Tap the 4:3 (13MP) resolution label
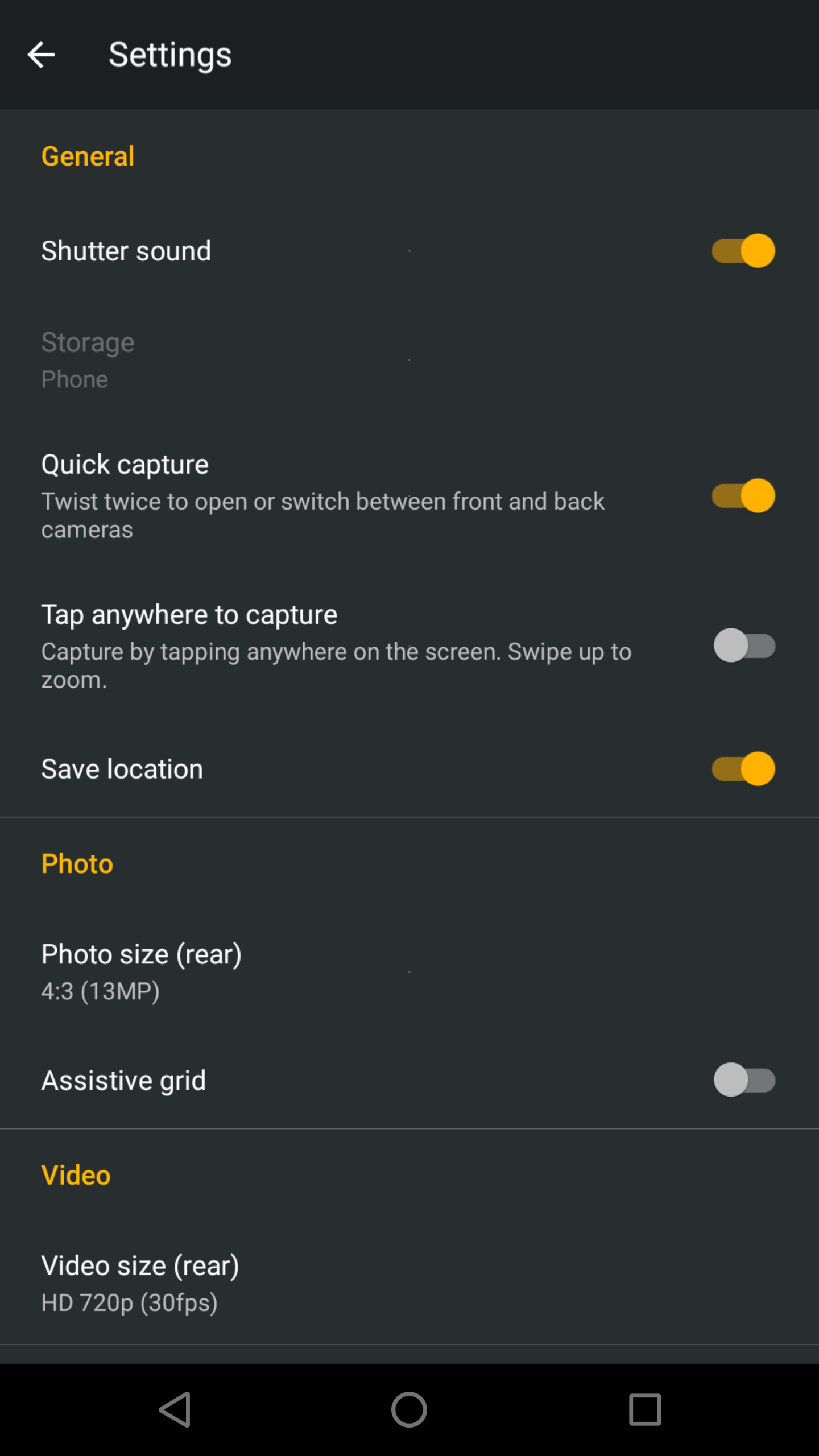This screenshot has height=1456, width=819. click(100, 991)
